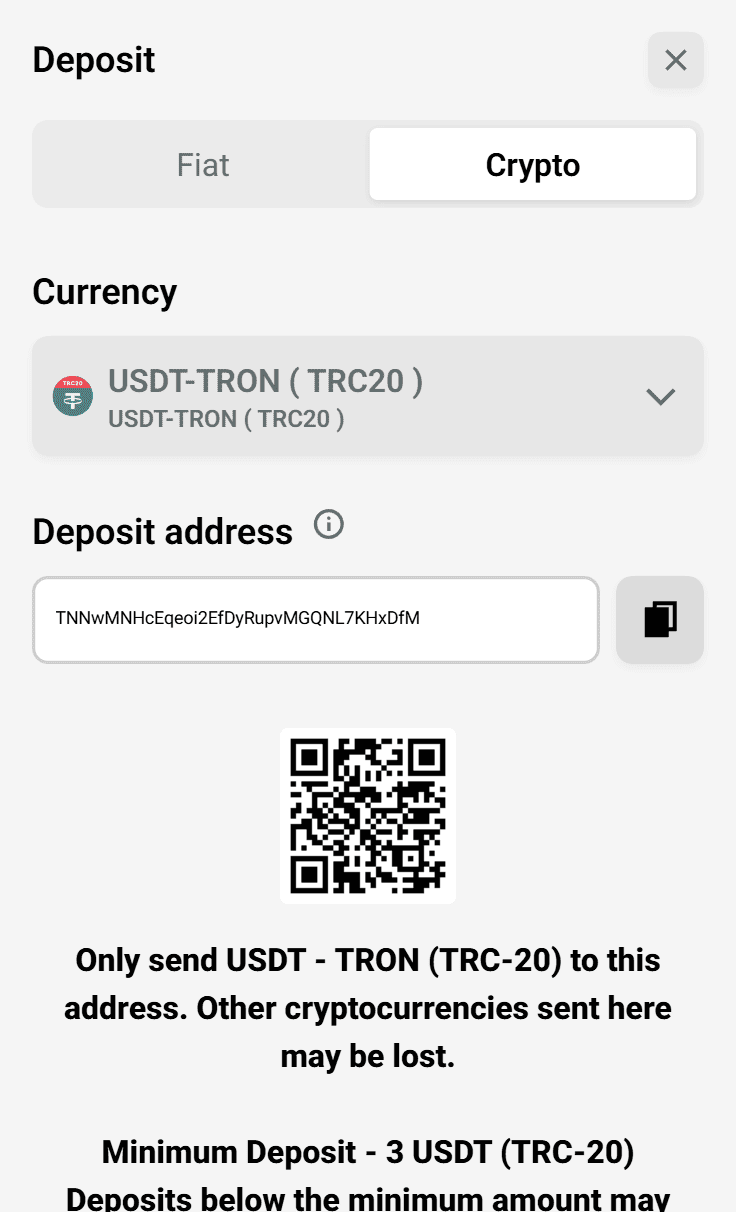Tap the deposit address field
736x1212 pixels.
316,619
